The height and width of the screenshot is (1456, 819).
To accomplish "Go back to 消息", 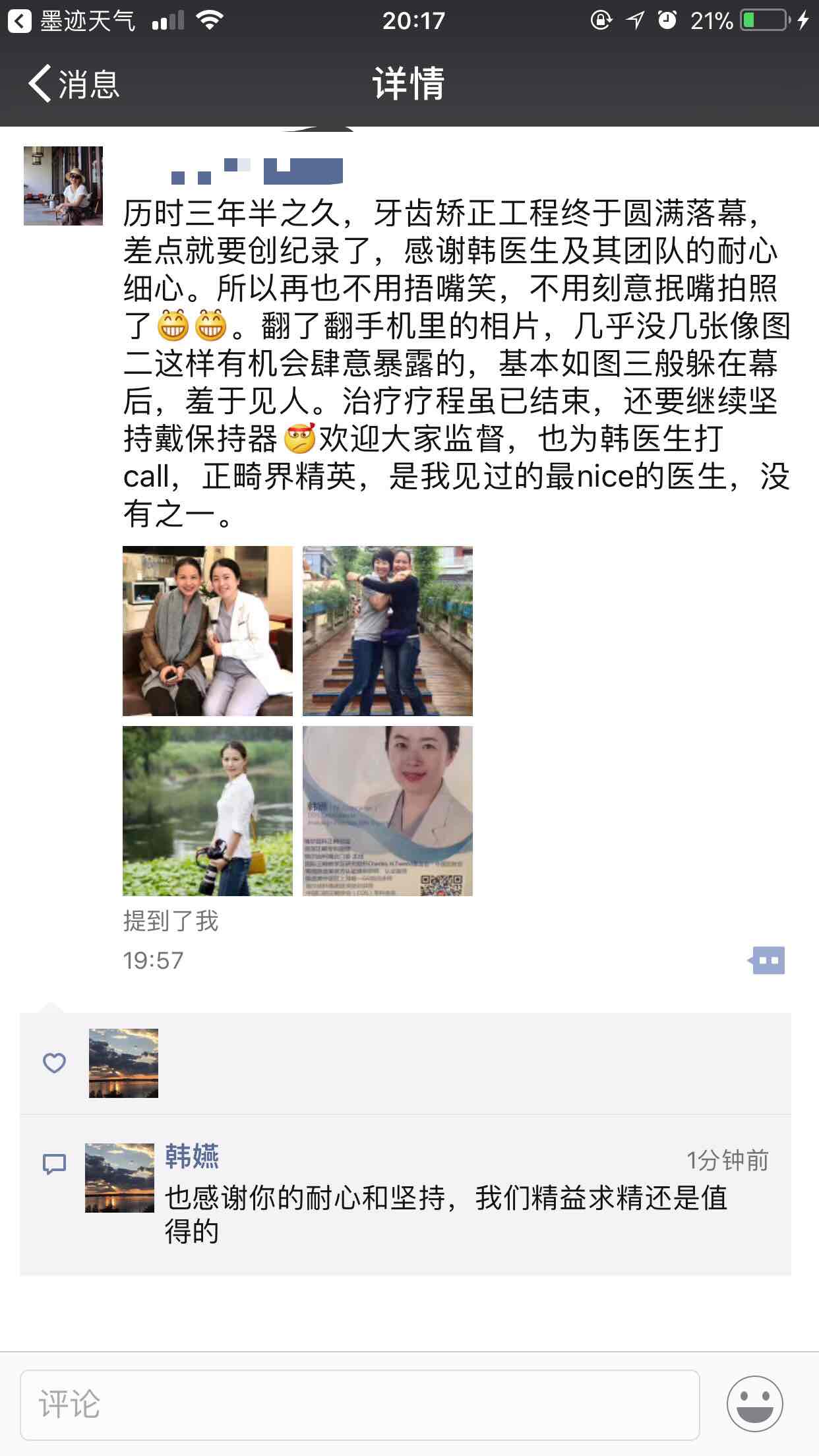I will click(74, 84).
